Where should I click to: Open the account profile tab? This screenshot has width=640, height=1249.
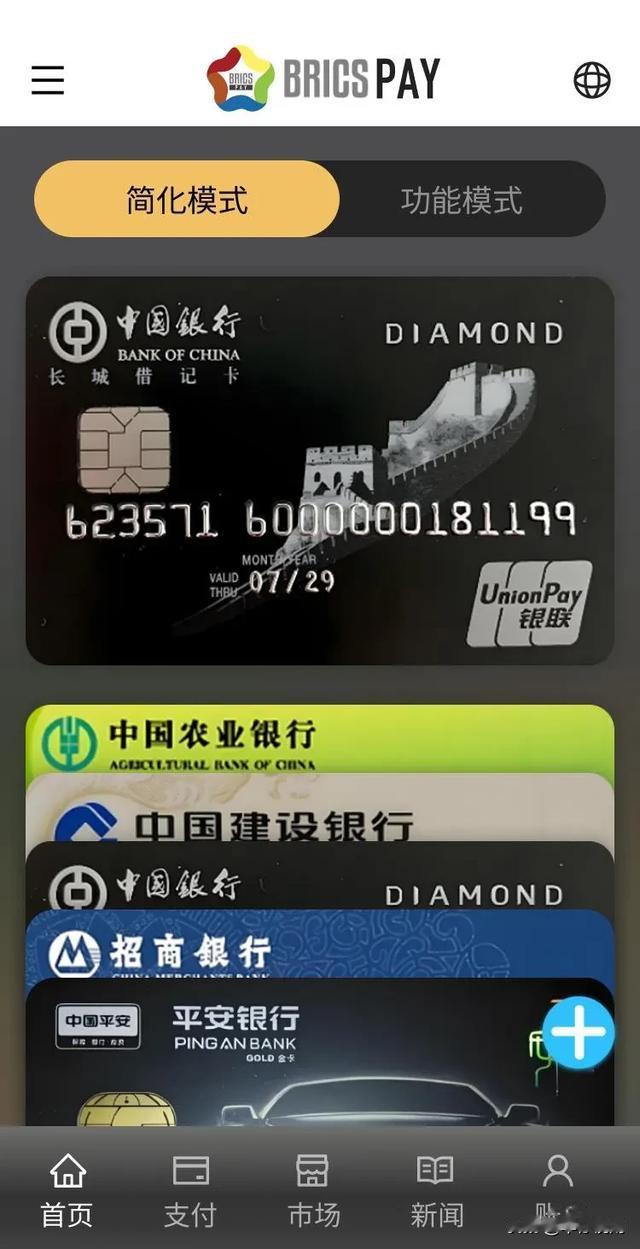[x=557, y=1190]
